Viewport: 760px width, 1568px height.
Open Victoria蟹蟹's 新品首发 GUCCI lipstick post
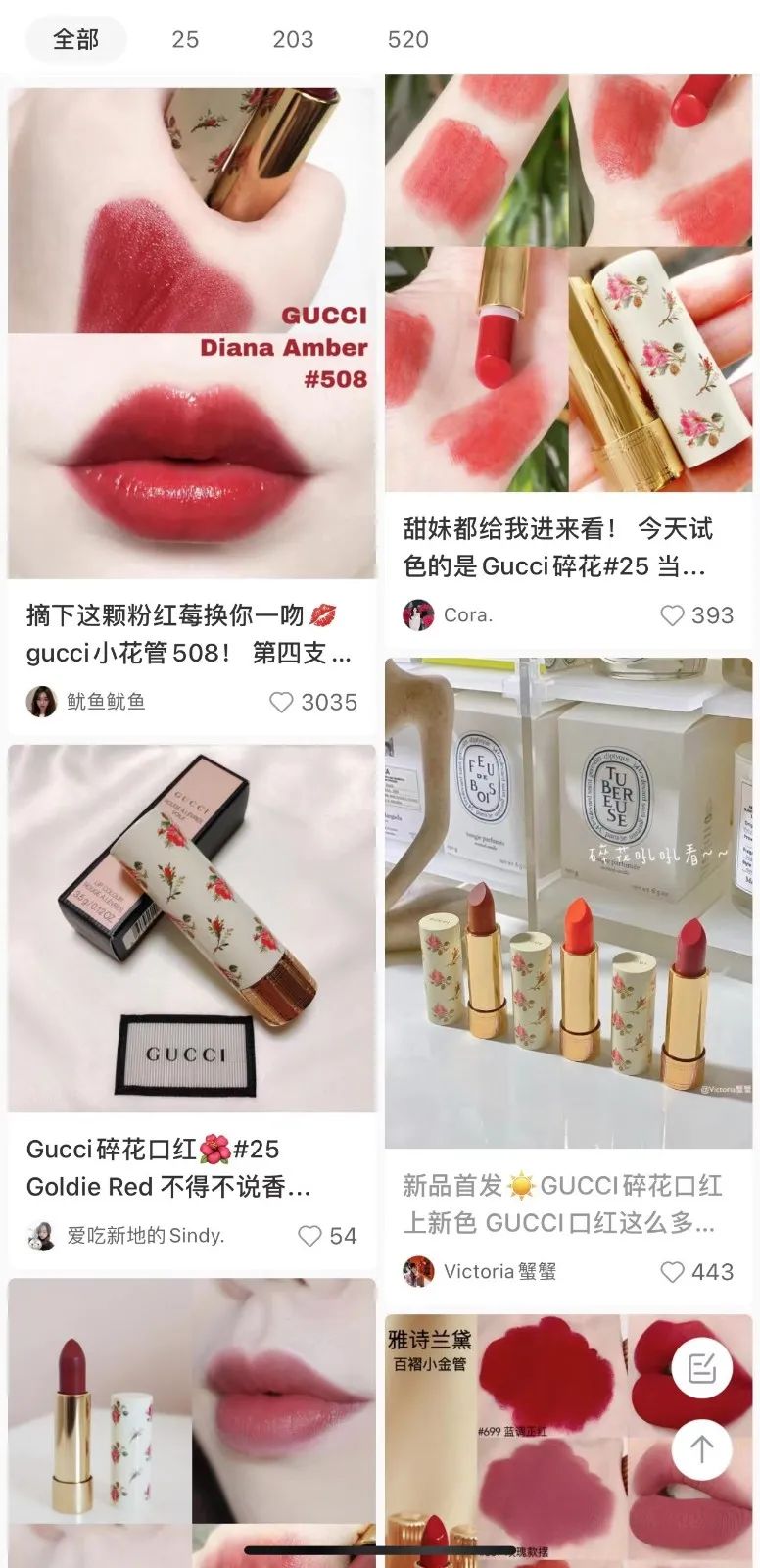tap(568, 902)
